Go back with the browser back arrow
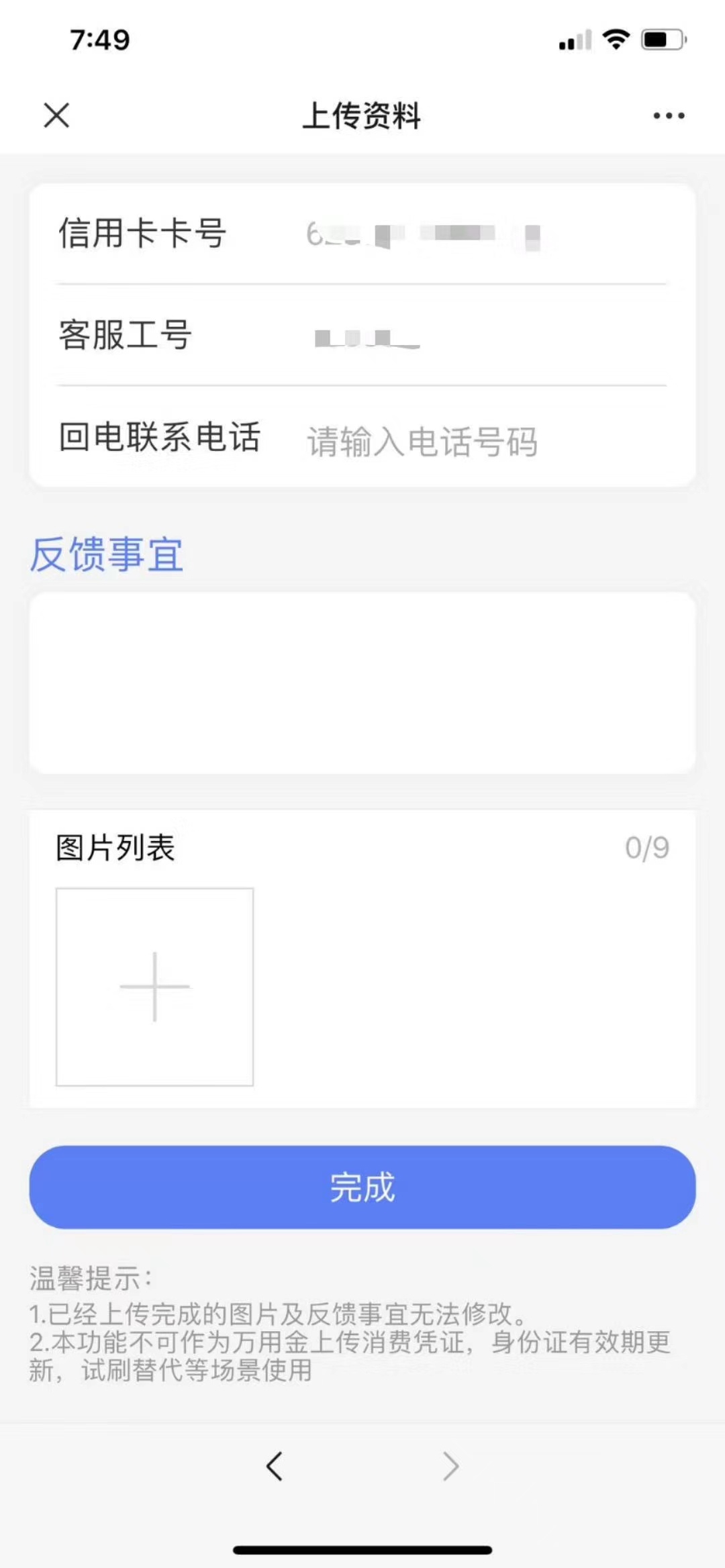Image resolution: width=725 pixels, height=1568 pixels. [274, 1466]
